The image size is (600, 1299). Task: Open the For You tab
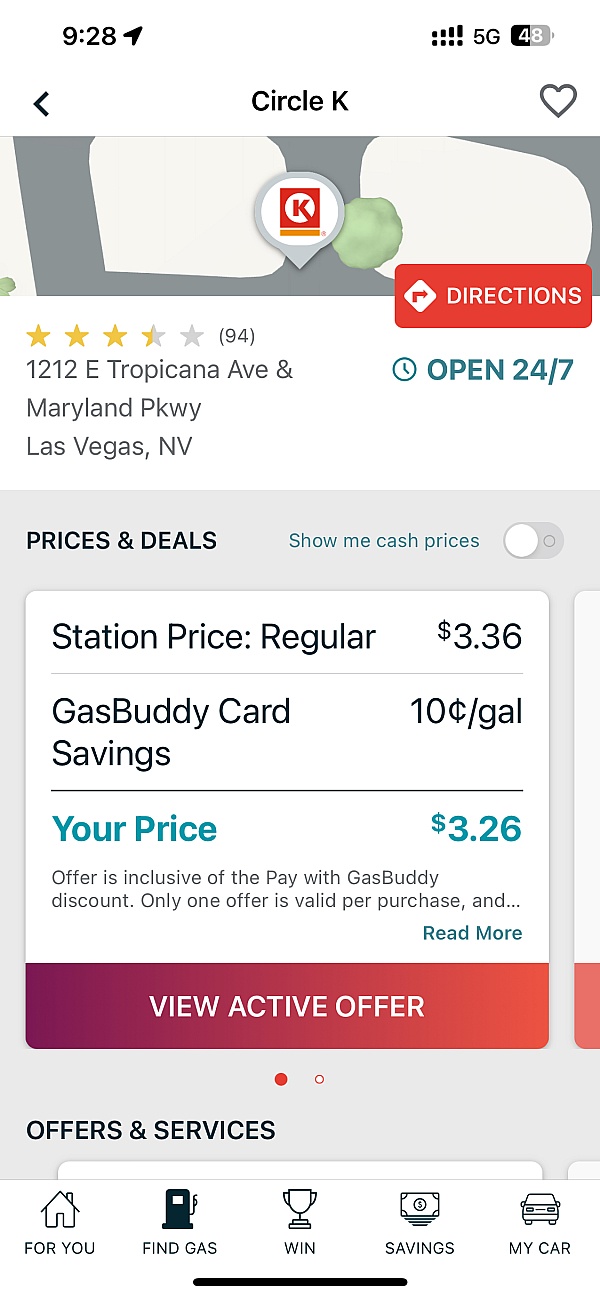[x=60, y=1222]
